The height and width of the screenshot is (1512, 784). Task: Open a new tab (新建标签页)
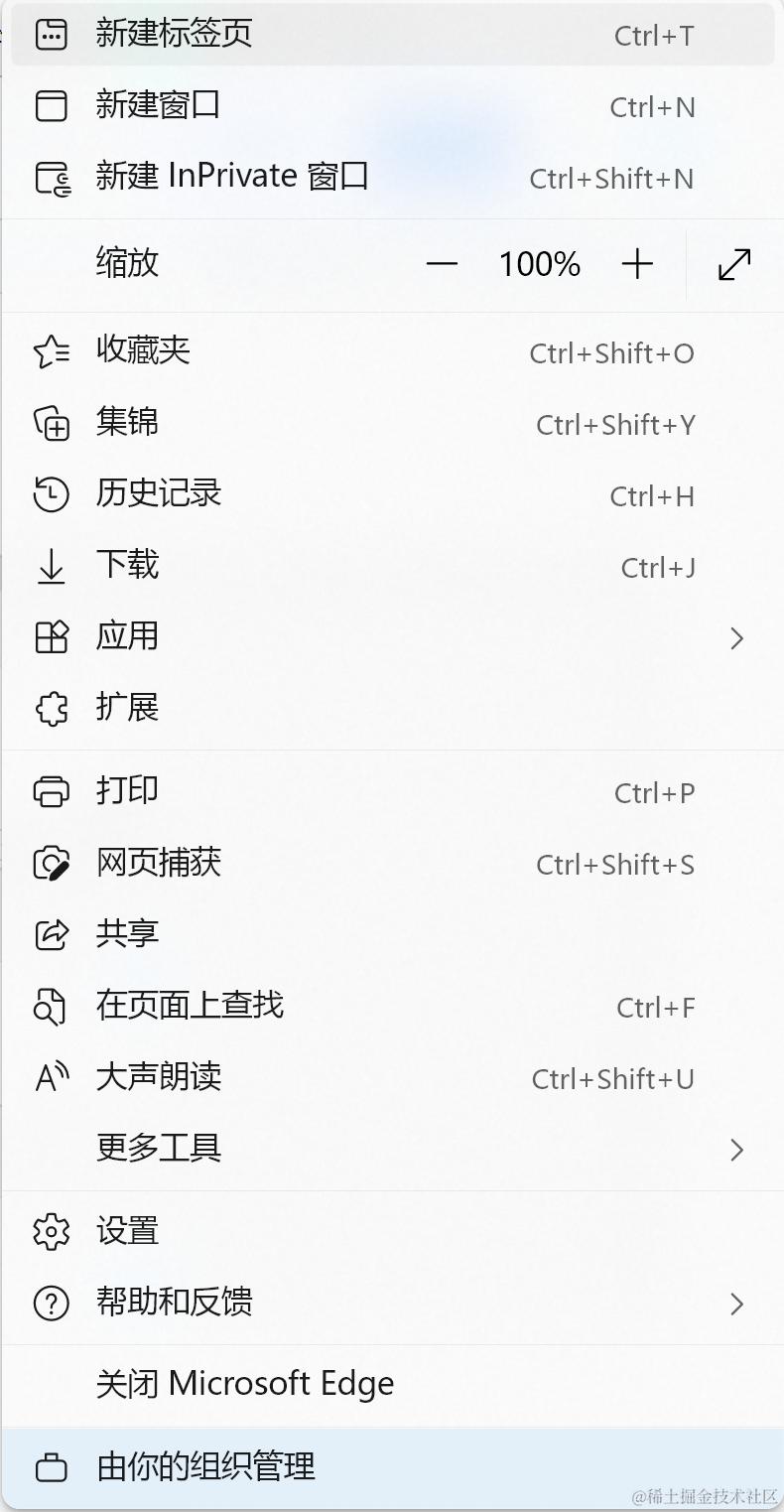coord(174,34)
